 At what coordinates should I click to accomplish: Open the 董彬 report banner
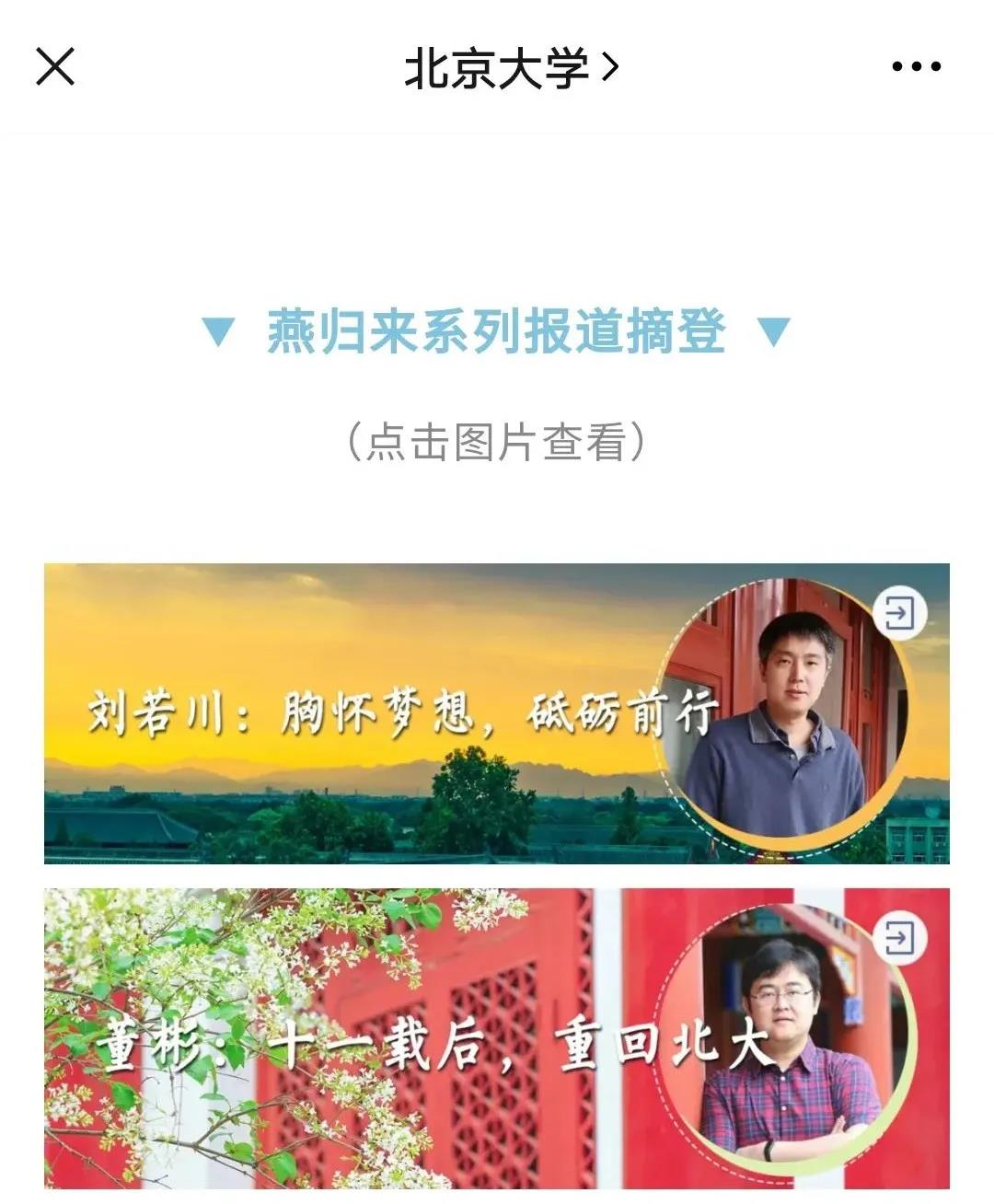pyautogui.click(x=497, y=1038)
